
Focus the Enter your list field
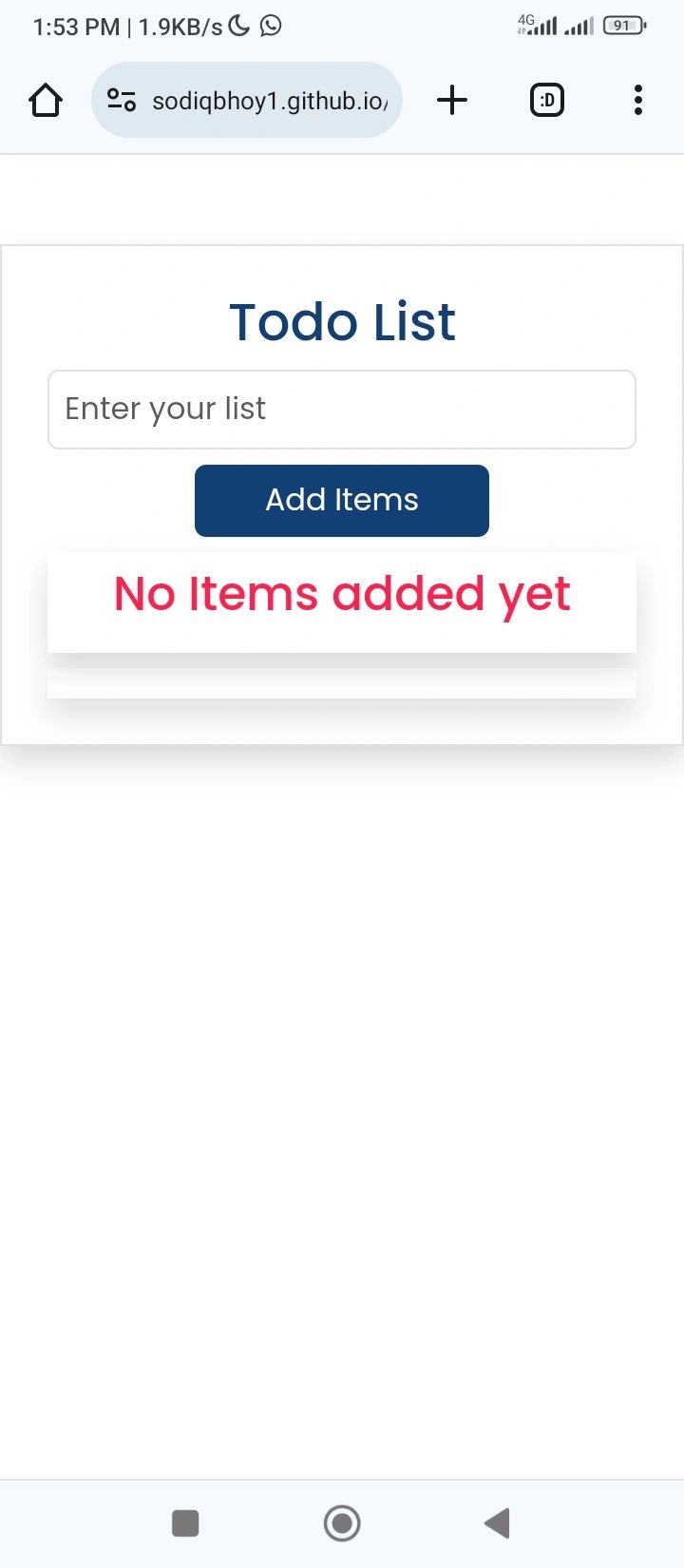[x=342, y=410]
